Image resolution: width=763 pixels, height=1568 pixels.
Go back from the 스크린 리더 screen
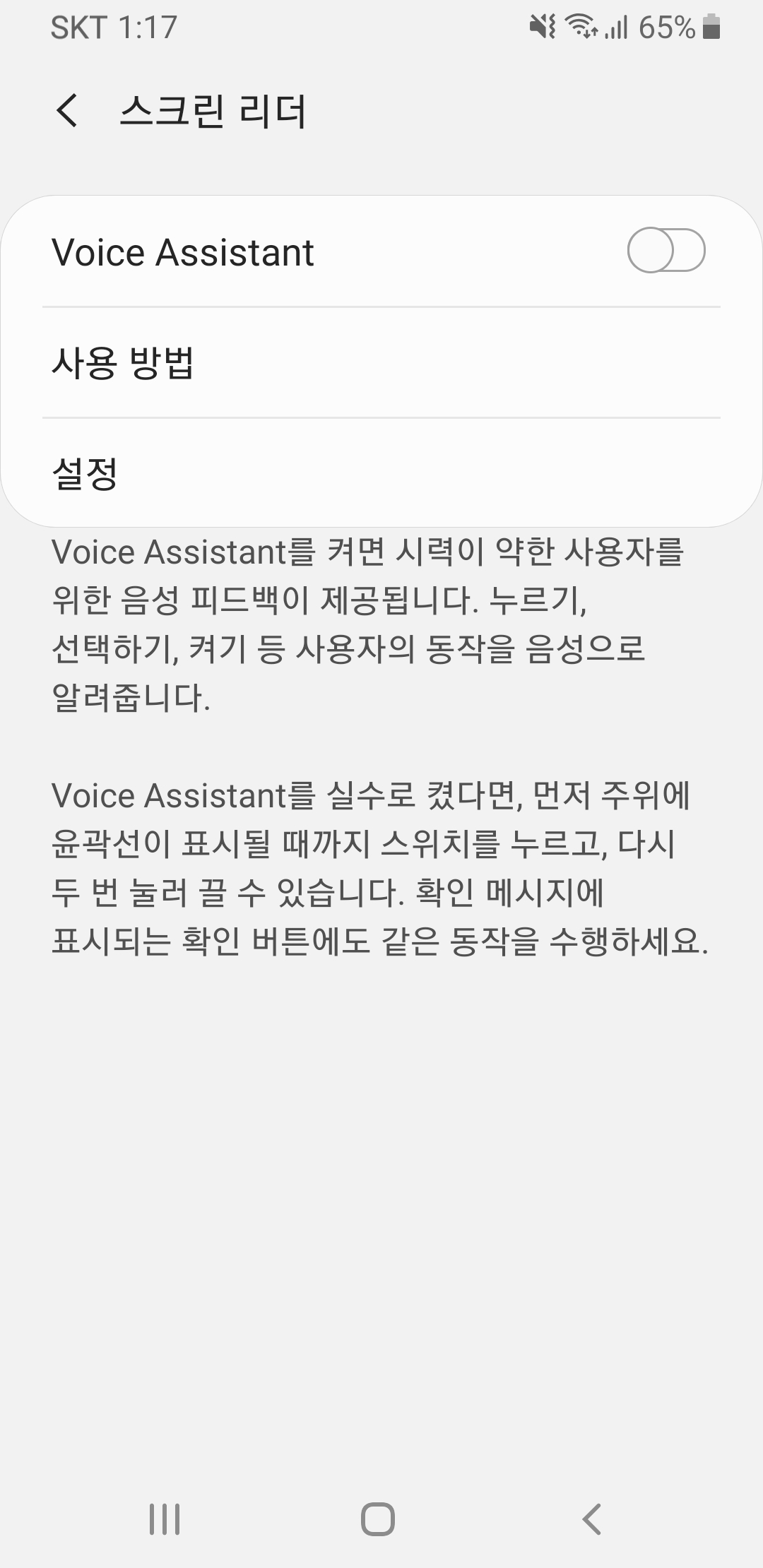pos(67,111)
